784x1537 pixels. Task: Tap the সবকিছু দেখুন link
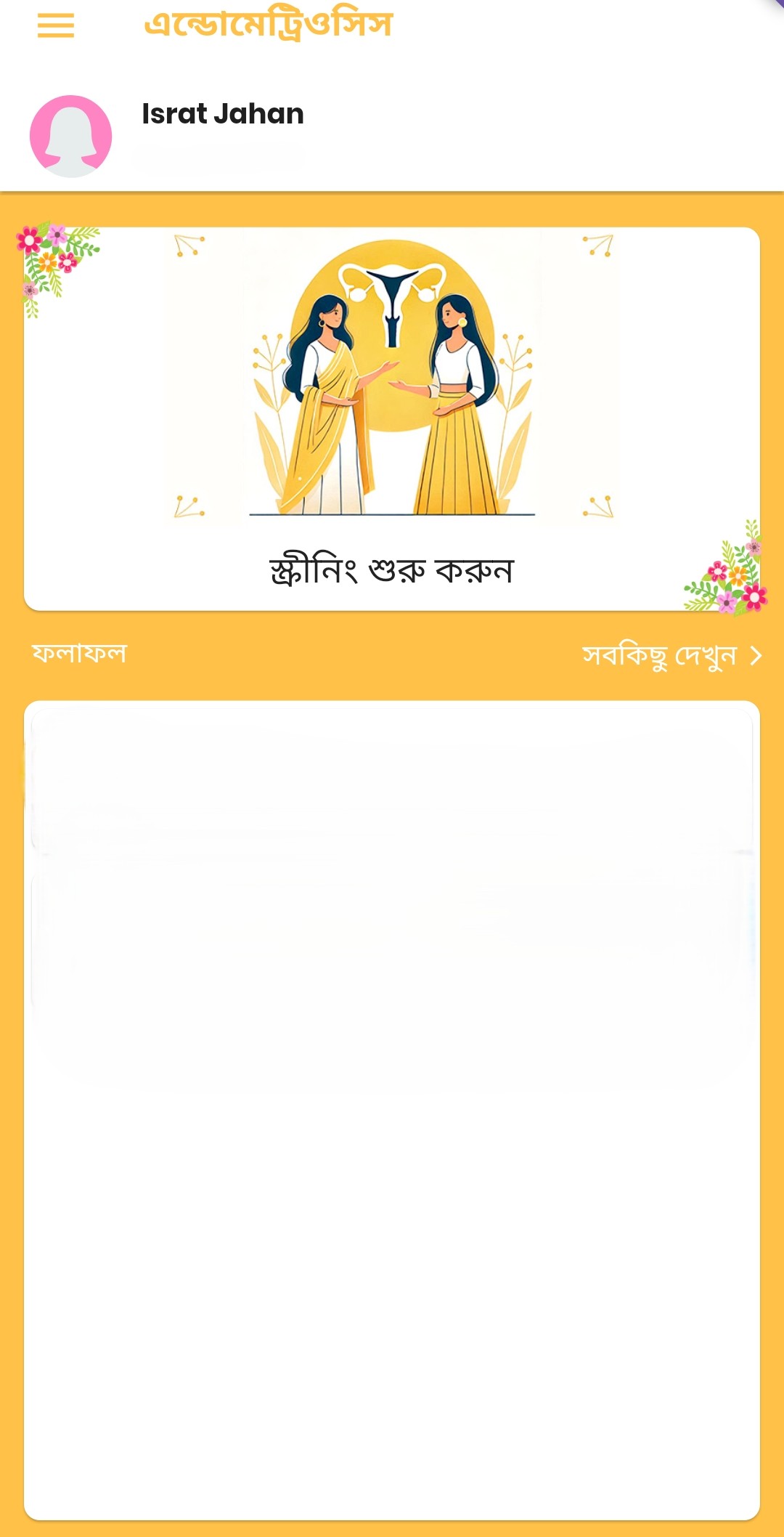click(x=671, y=656)
